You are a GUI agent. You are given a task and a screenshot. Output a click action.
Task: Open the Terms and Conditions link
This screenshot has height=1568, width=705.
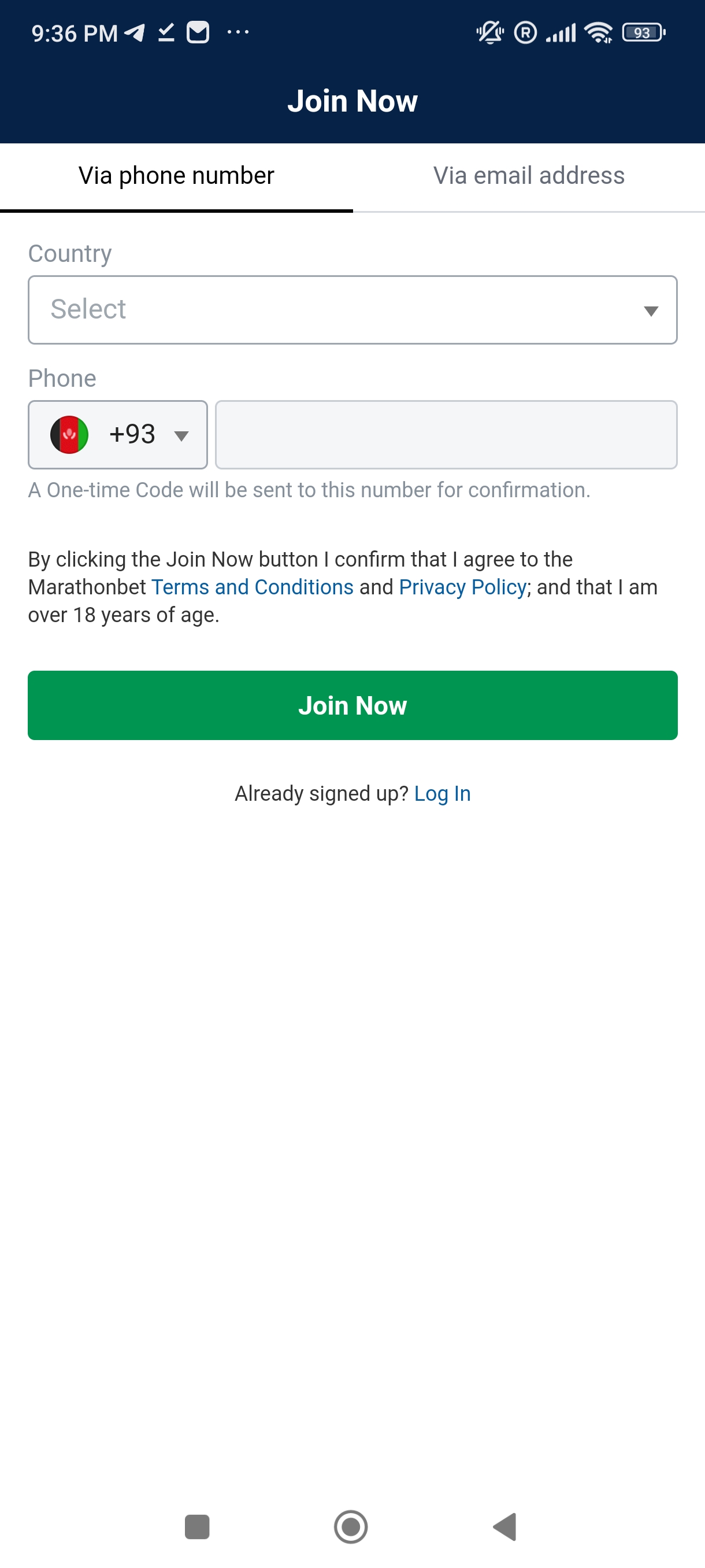point(253,587)
